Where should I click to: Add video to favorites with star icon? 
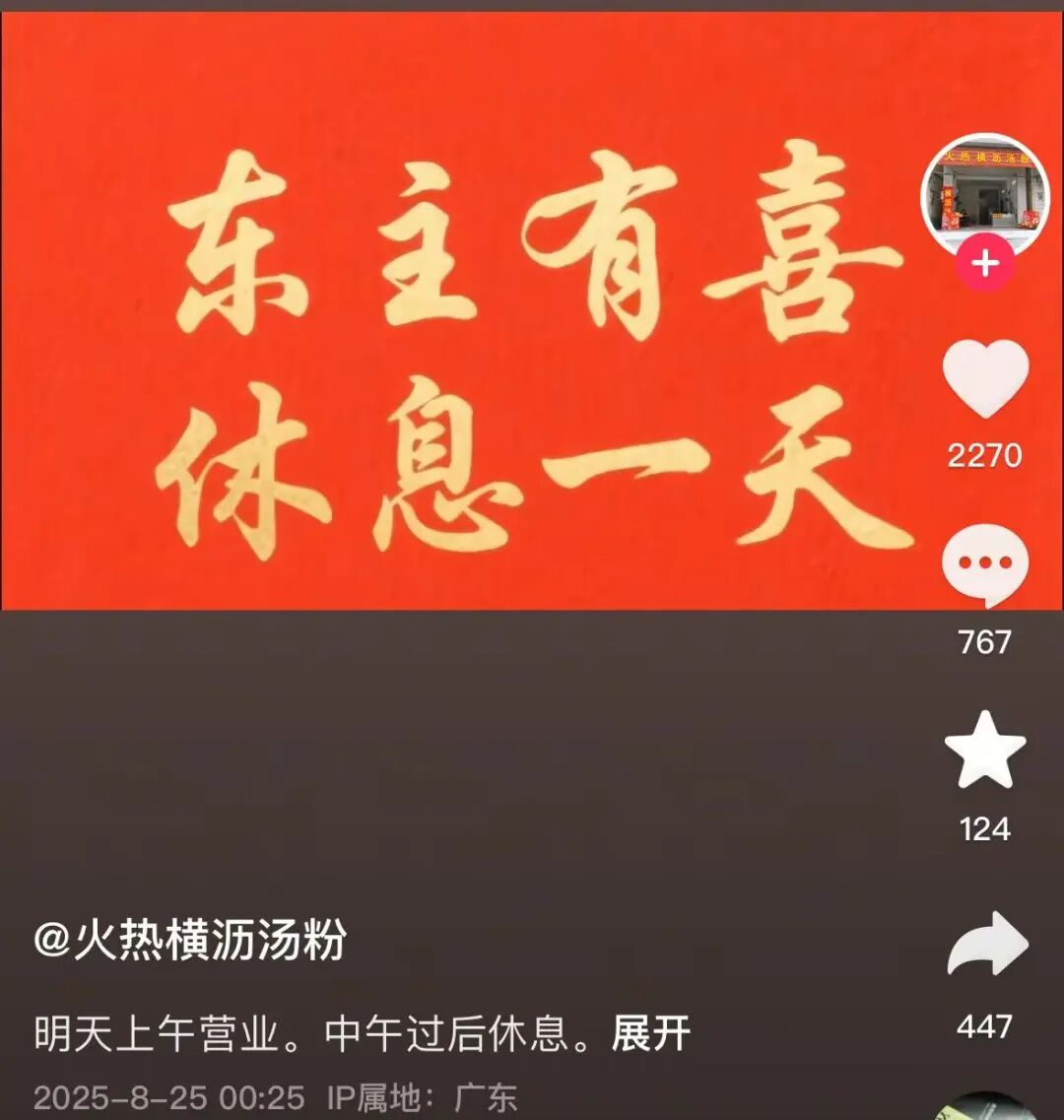click(x=985, y=751)
